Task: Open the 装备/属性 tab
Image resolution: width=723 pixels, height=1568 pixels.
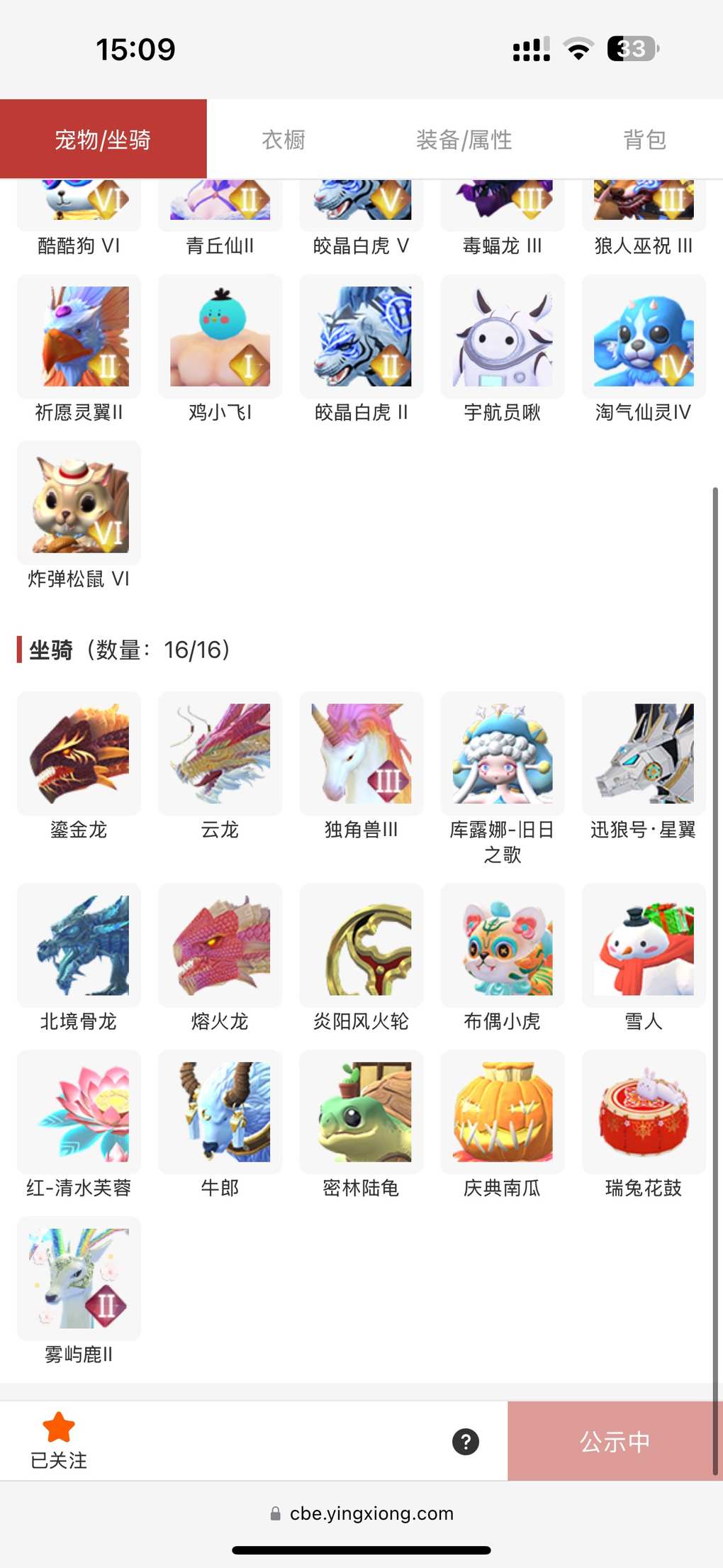Action: point(464,140)
